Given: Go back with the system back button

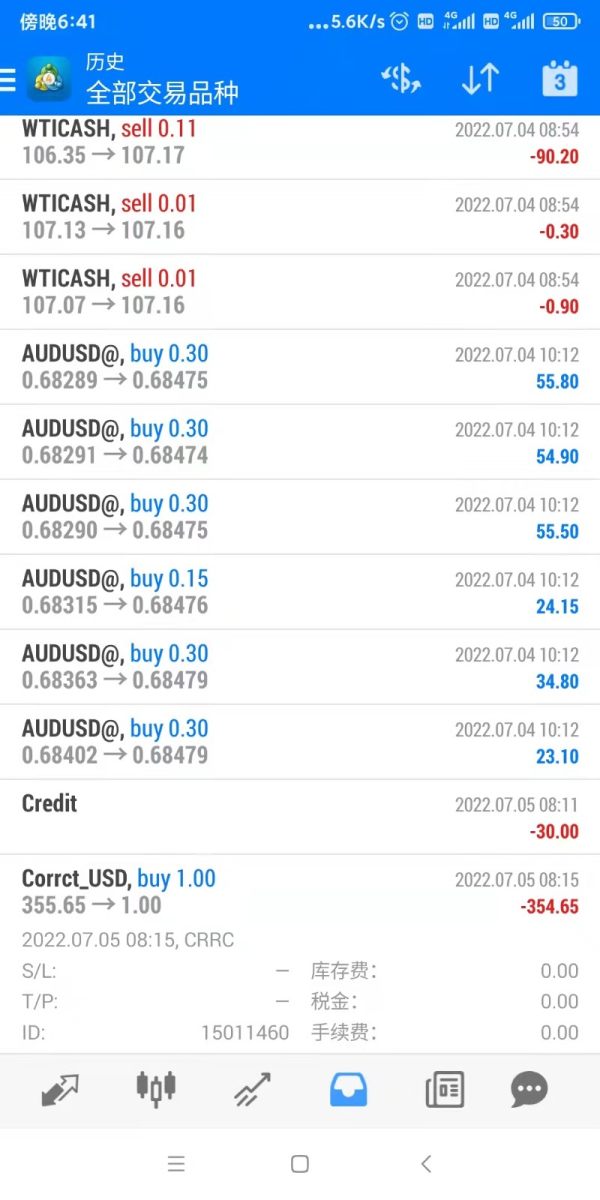Looking at the screenshot, I should point(426,1164).
